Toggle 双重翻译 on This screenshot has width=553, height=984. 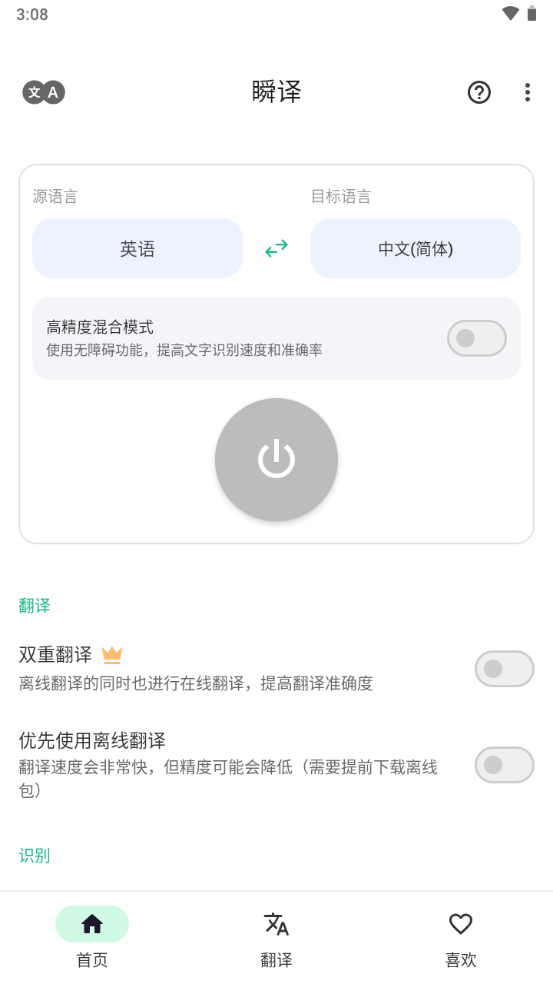tap(504, 668)
